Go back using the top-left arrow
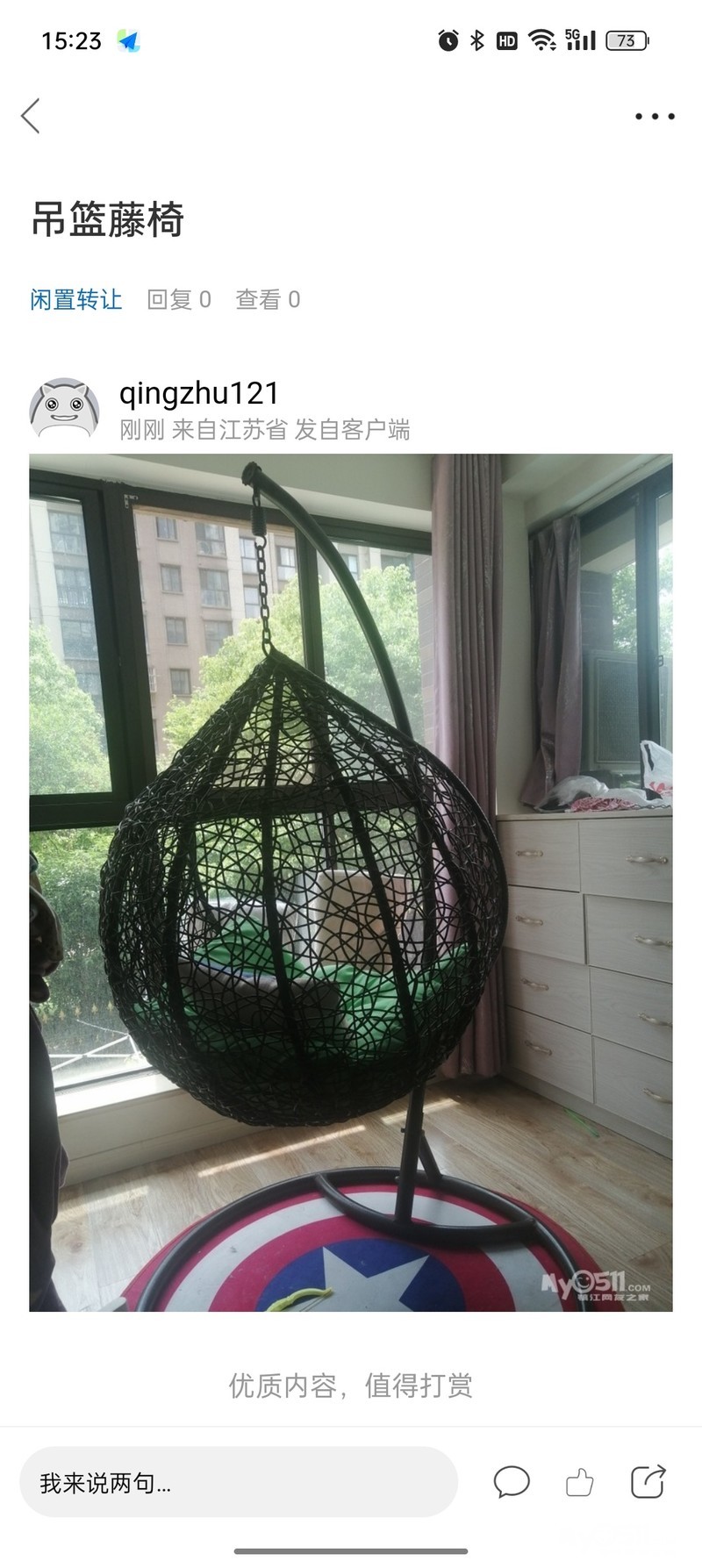 click(x=32, y=116)
